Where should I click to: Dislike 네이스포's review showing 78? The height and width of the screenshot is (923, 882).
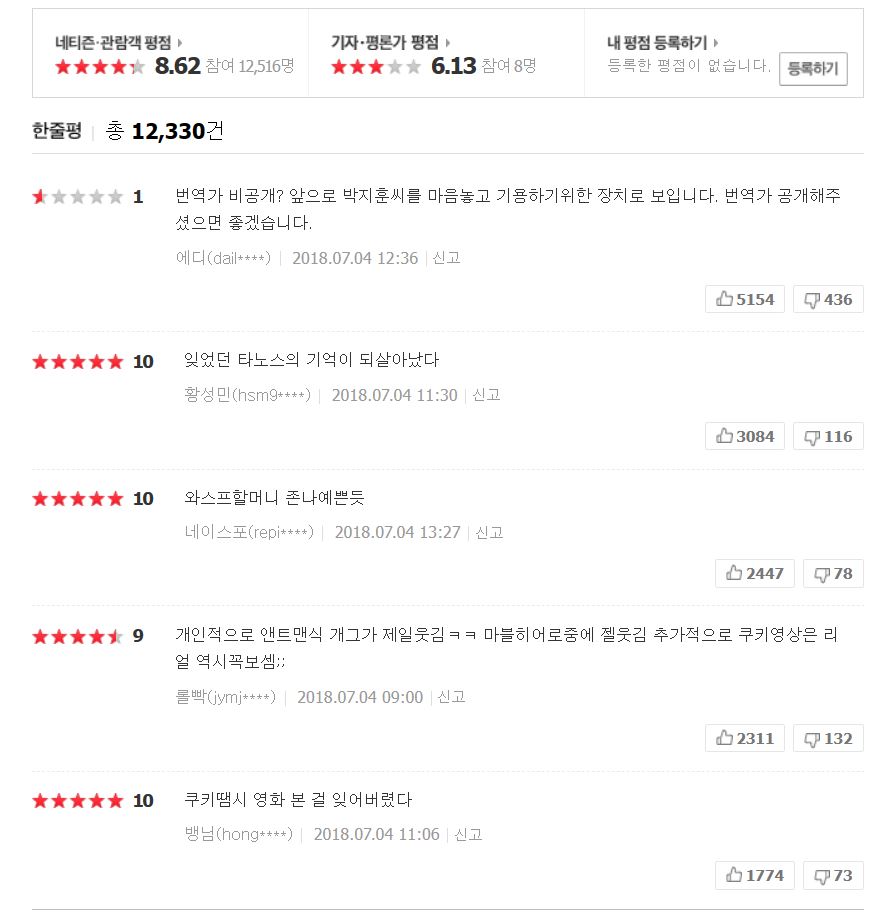(833, 573)
